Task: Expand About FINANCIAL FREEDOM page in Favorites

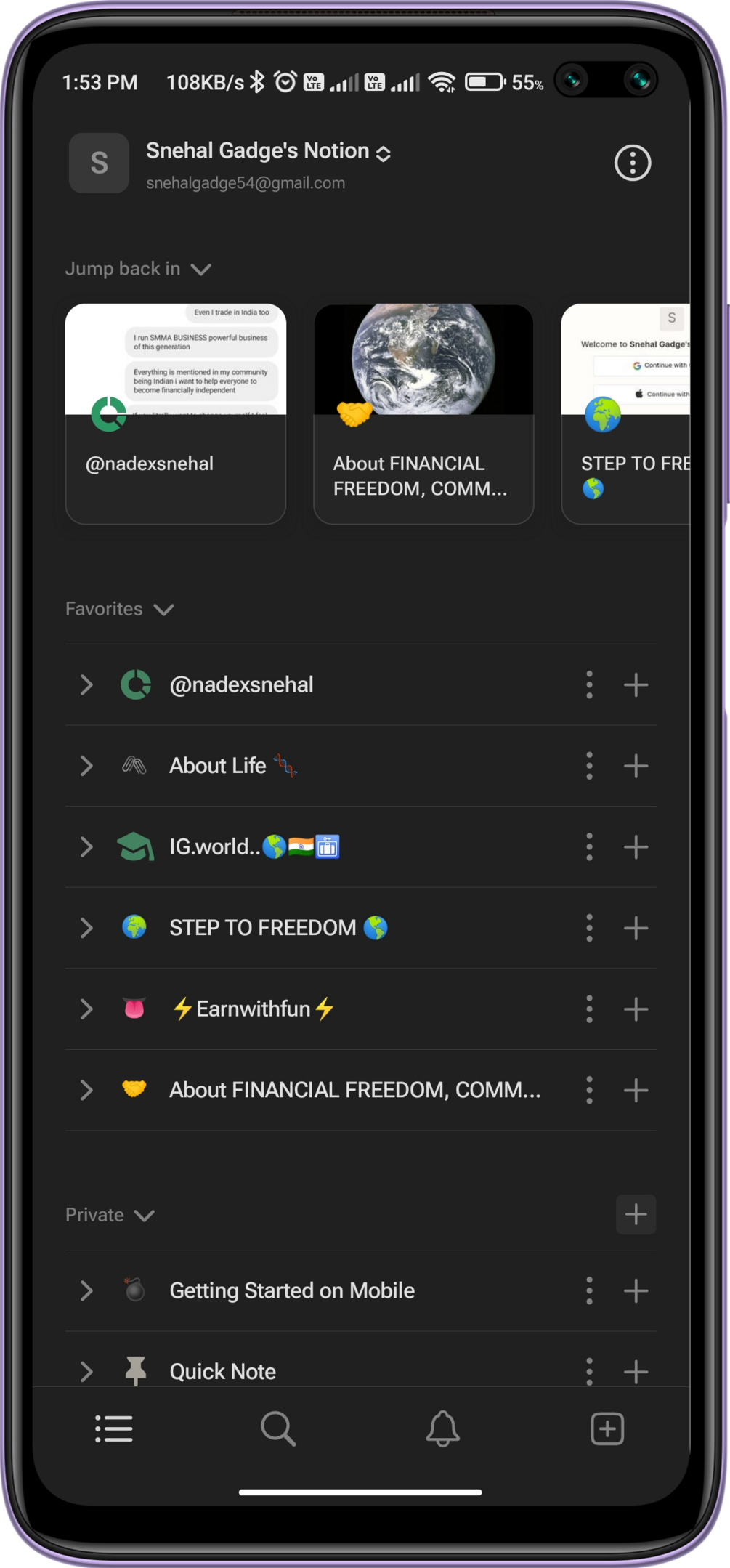Action: pos(86,1090)
